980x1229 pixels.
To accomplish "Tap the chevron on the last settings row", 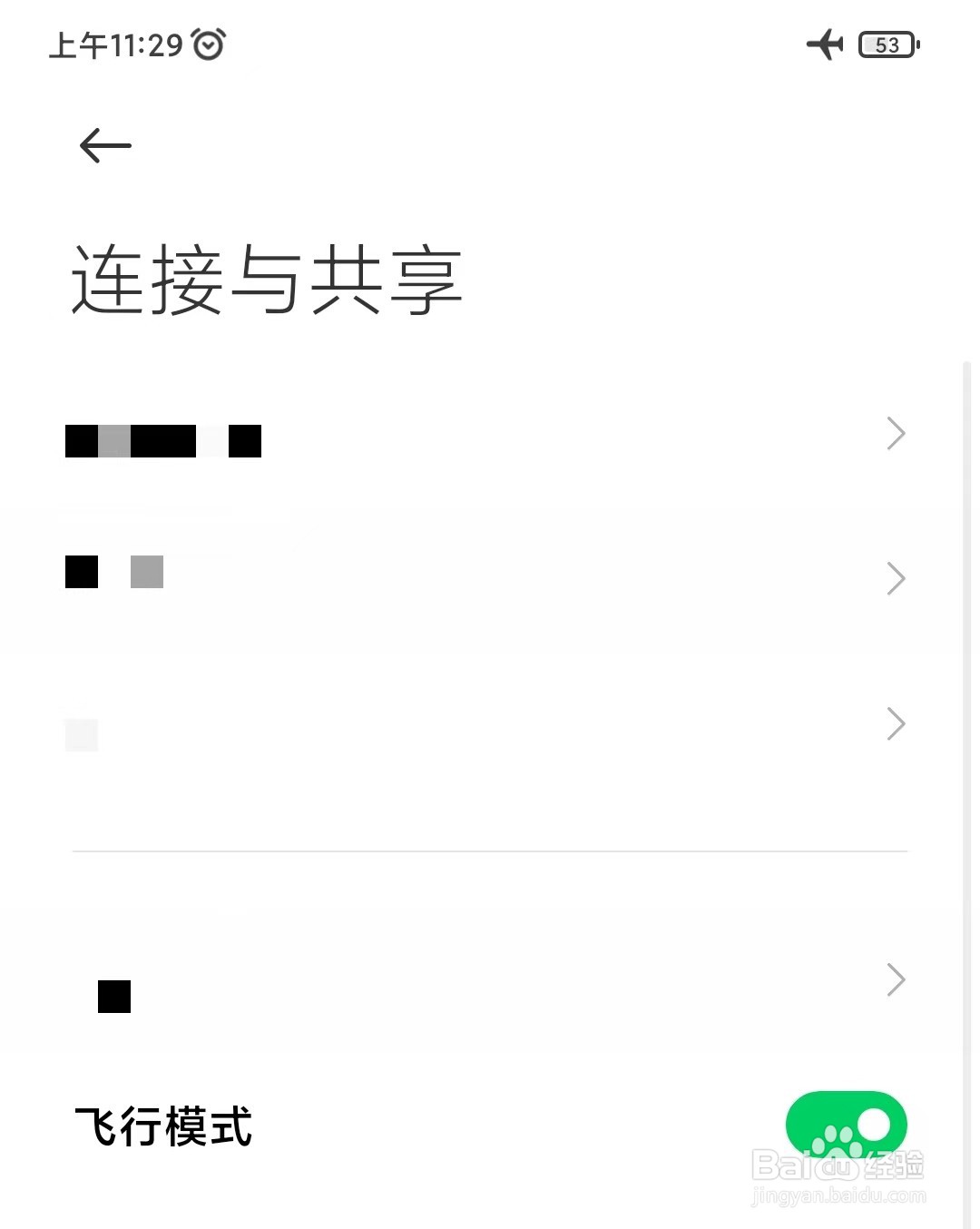I will tap(895, 979).
